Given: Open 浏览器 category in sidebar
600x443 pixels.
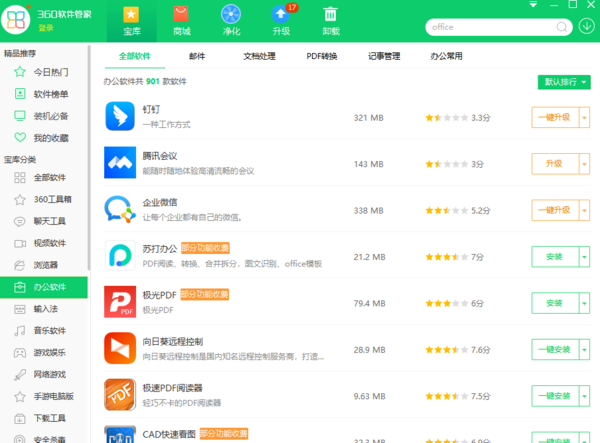Looking at the screenshot, I should pos(46,265).
